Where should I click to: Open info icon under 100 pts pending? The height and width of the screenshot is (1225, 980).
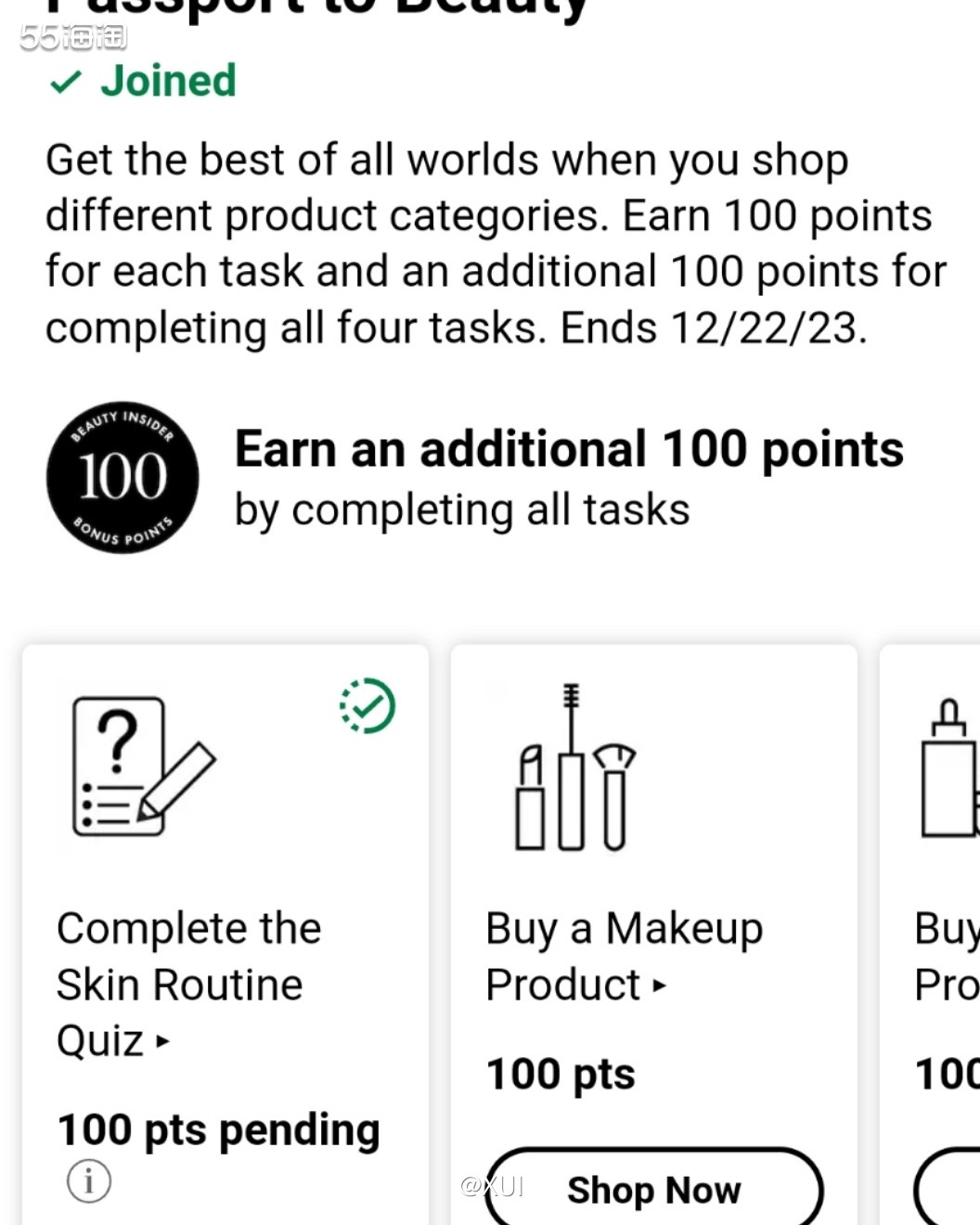89,1181
